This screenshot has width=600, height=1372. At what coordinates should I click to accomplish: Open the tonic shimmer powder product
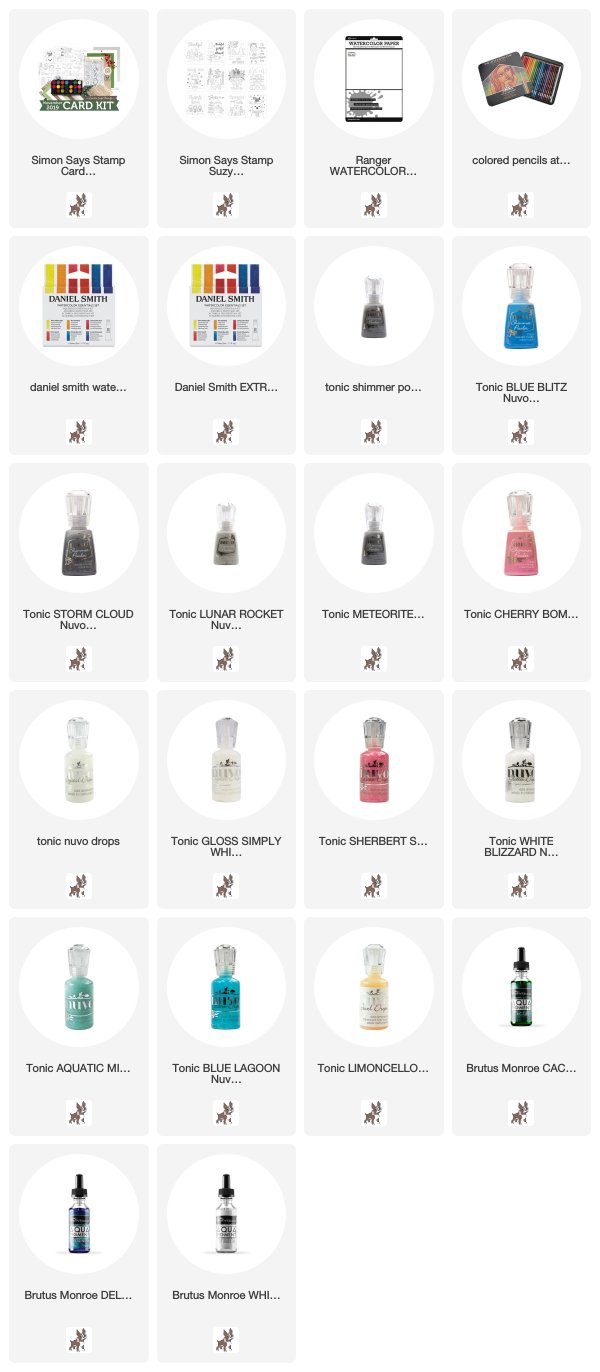(x=373, y=345)
